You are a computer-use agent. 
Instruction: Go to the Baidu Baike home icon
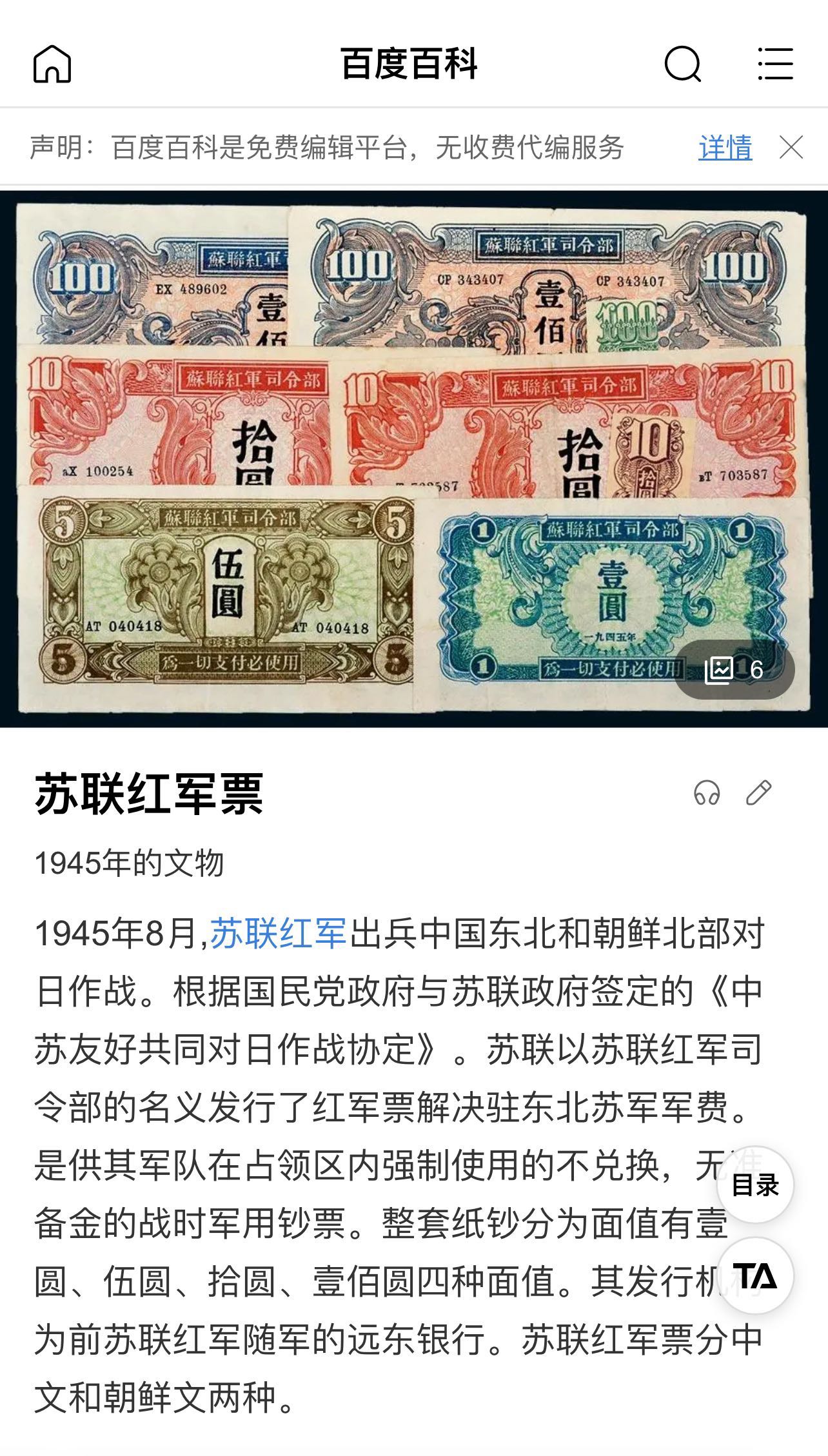point(52,64)
